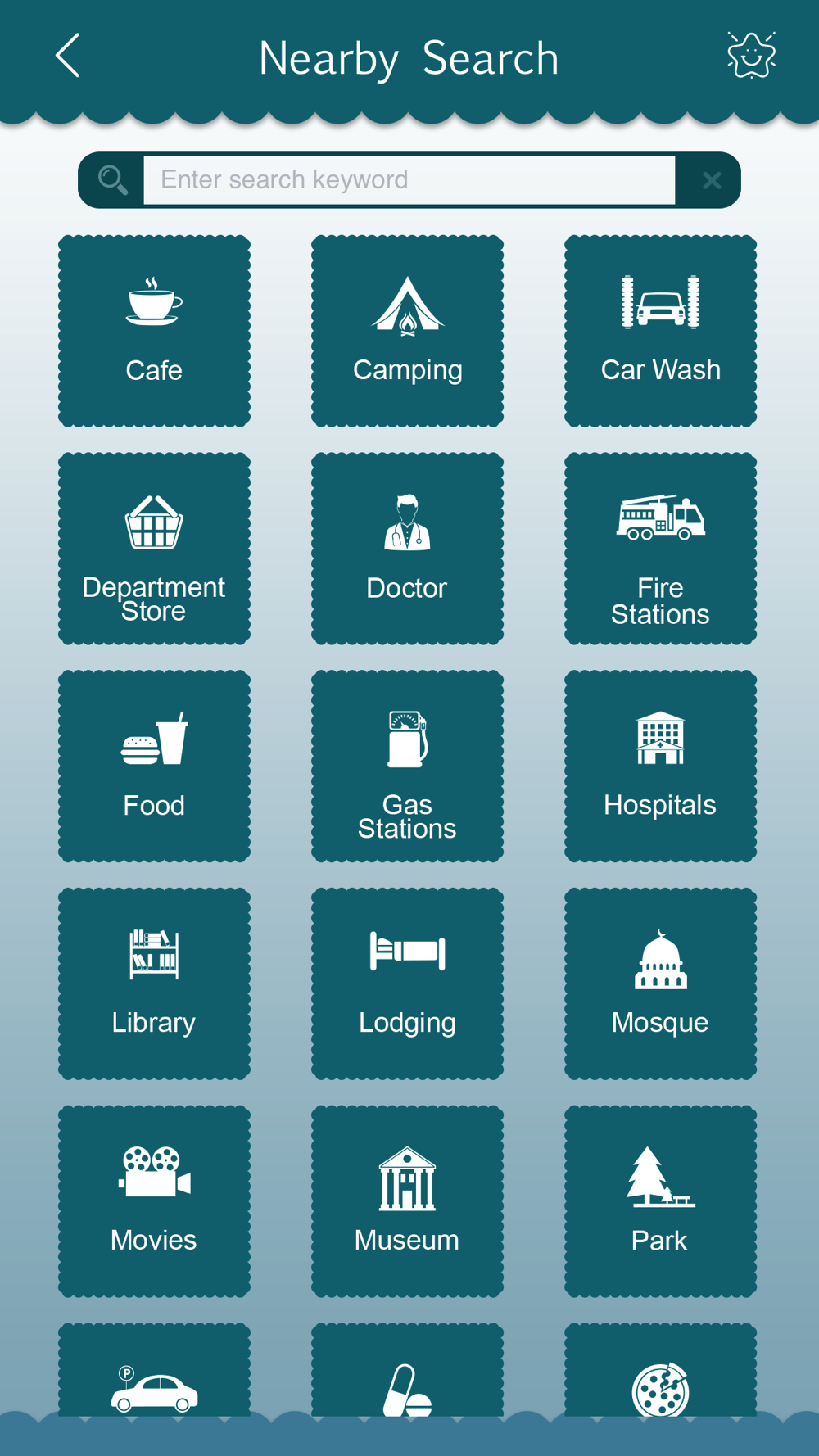819x1456 pixels.
Task: Go back from Nearby Search
Action: [68, 56]
